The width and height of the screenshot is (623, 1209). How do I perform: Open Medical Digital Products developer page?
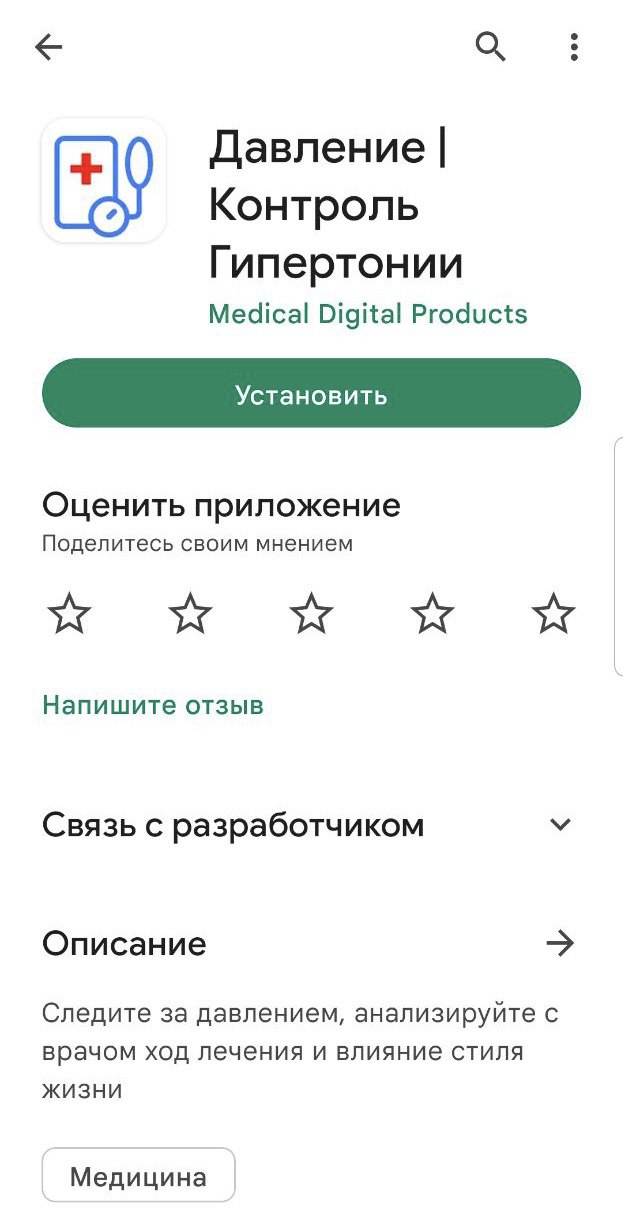pyautogui.click(x=367, y=314)
